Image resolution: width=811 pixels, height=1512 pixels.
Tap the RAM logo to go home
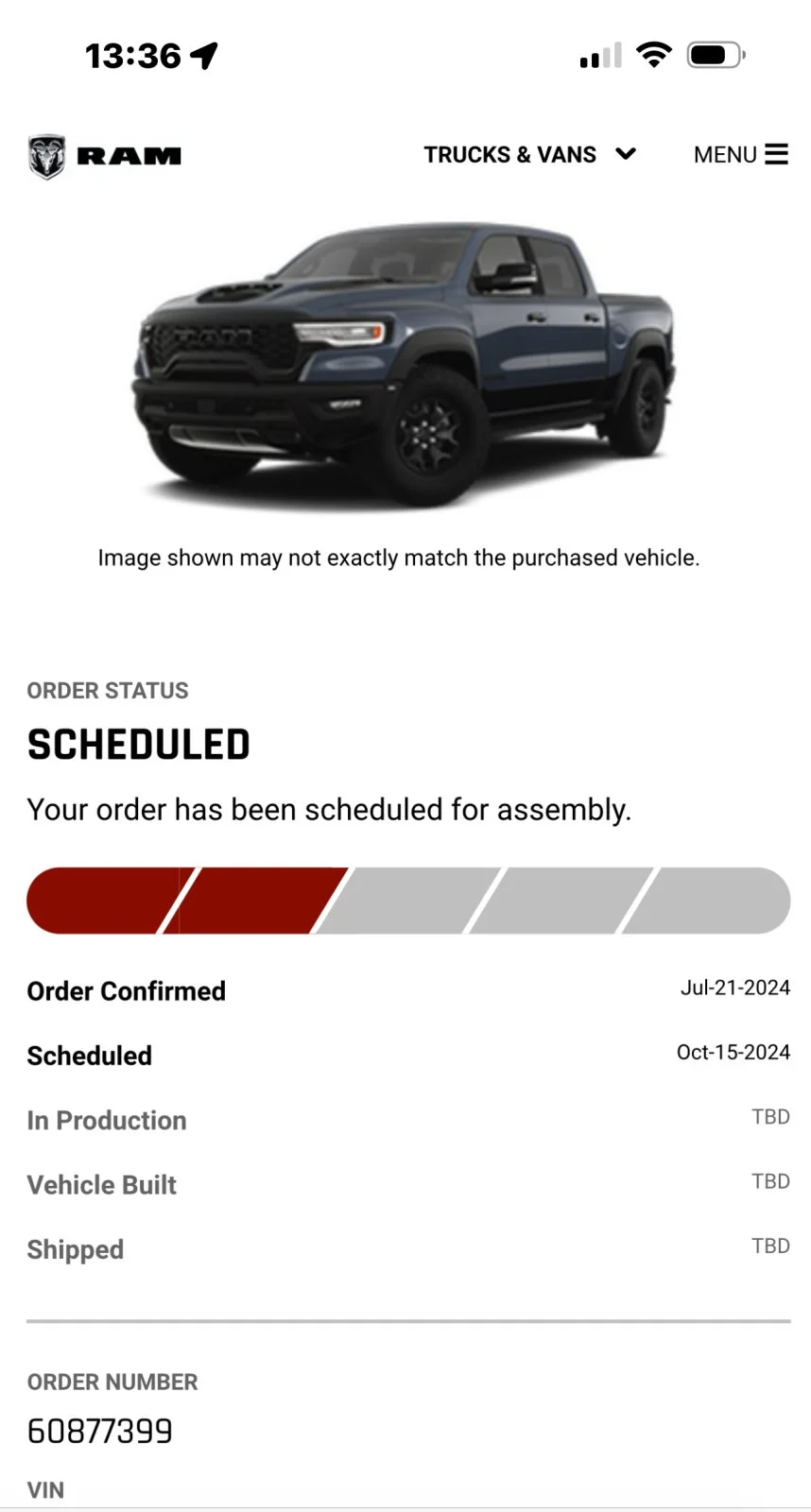pos(104,156)
